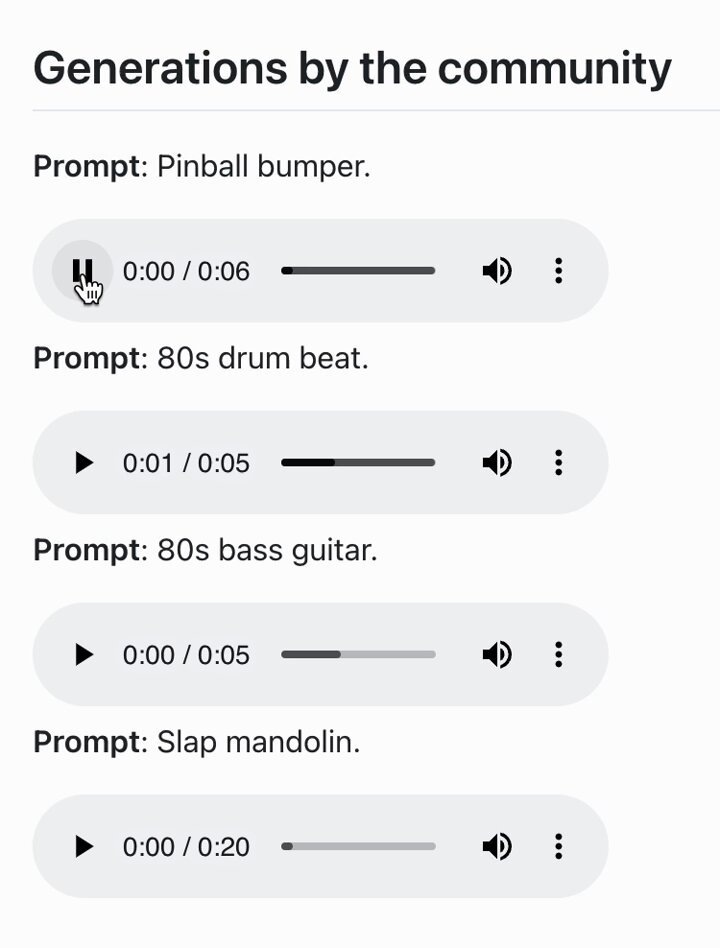
Task: Mute the 80s drum beat player
Action: 497,463
